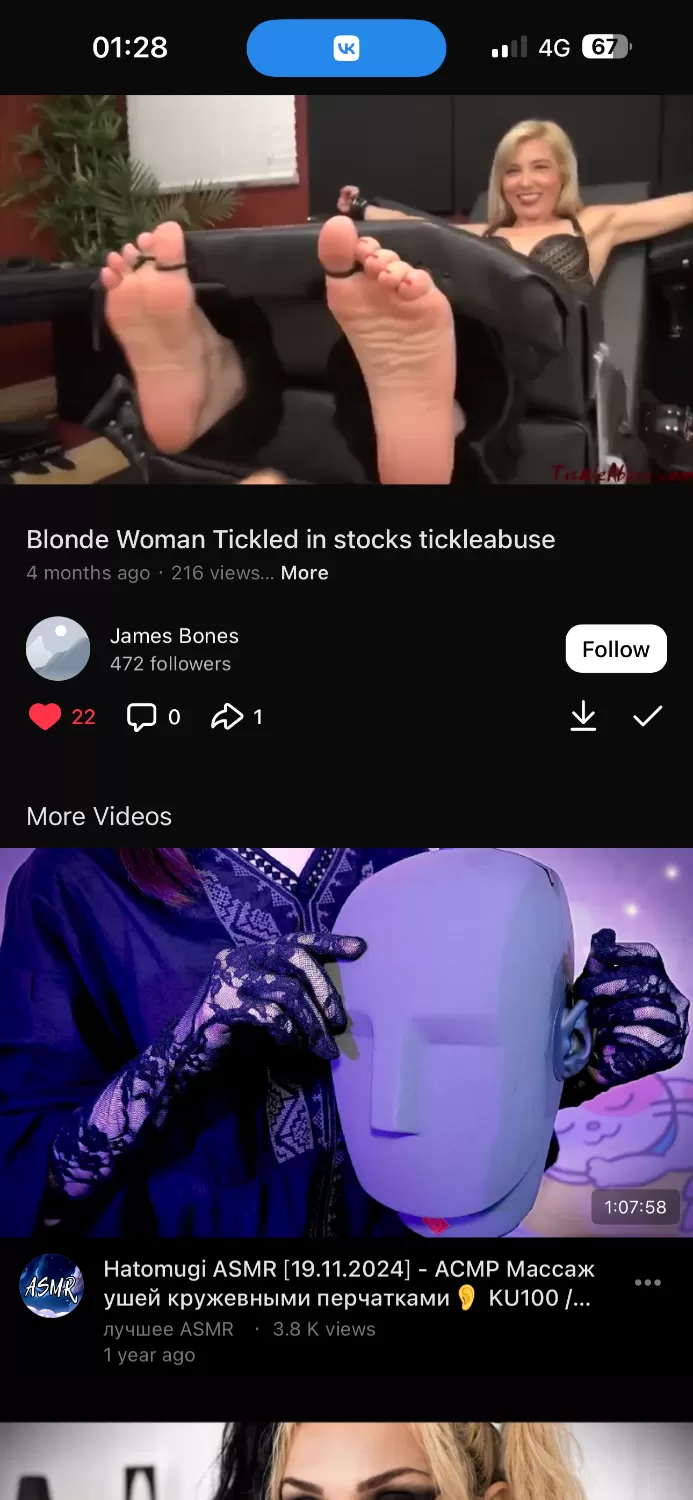Viewport: 693px width, 1500px height.
Task: Like this video with the heart
Action: coord(45,717)
